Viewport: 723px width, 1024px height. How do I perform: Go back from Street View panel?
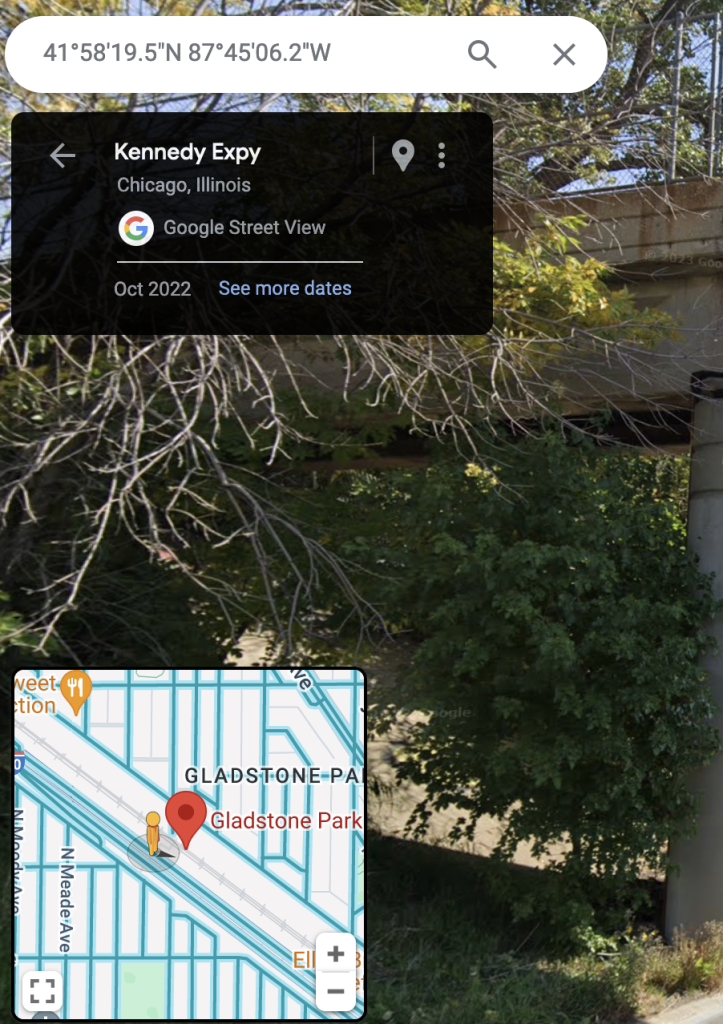63,155
